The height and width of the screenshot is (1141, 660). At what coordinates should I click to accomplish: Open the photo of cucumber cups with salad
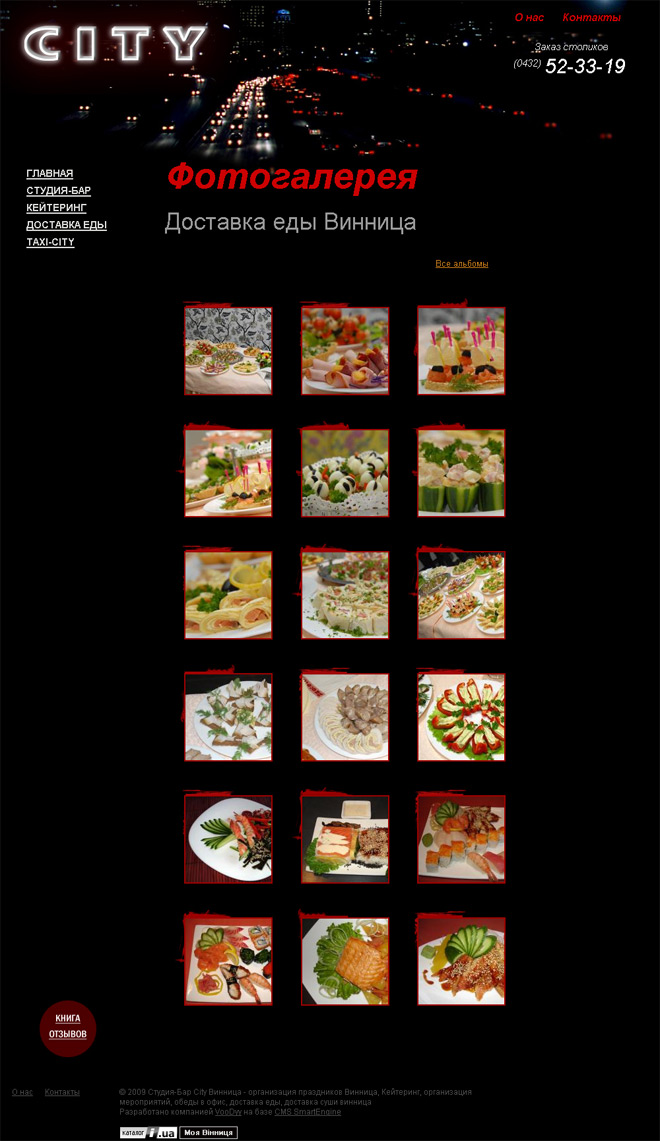pos(461,473)
